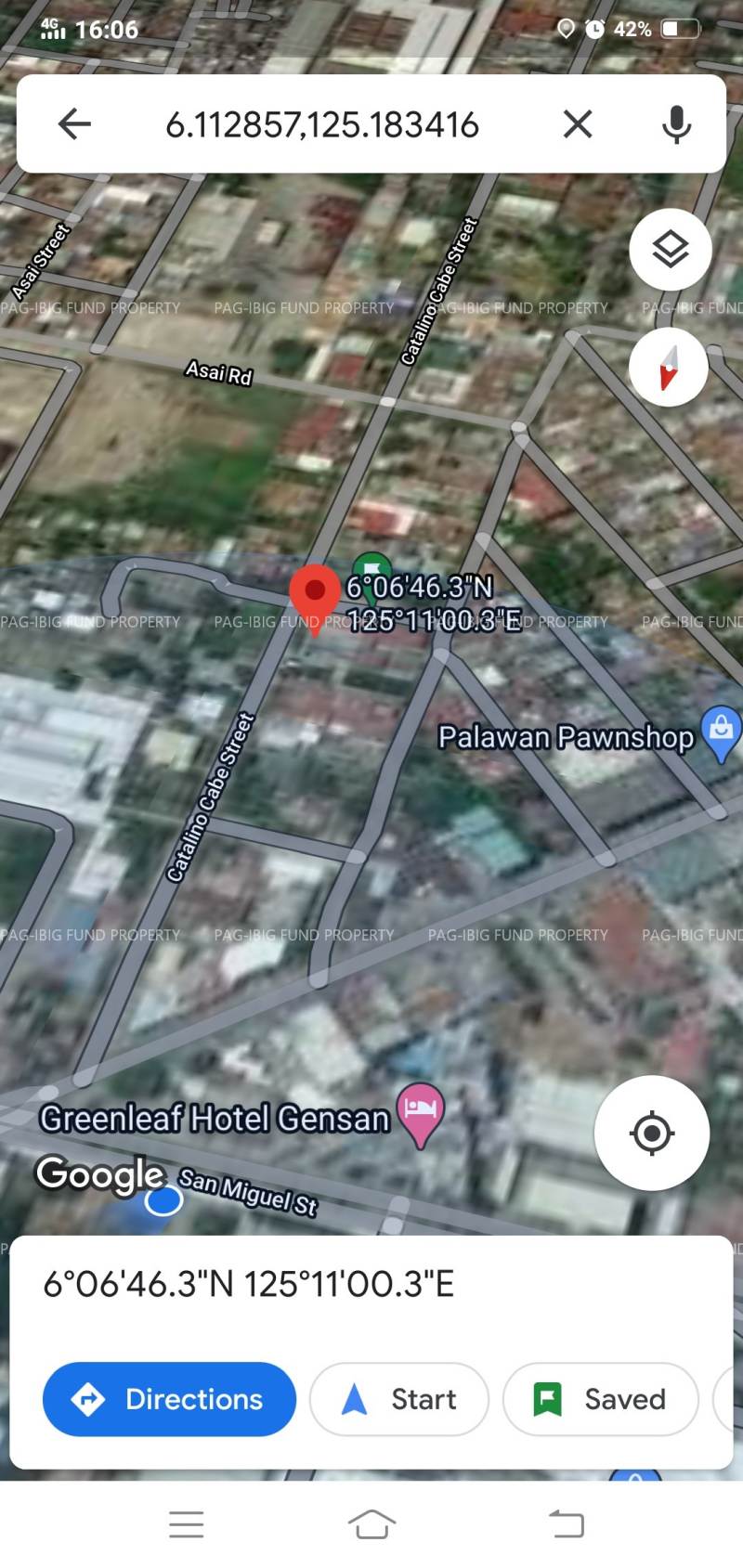Image resolution: width=743 pixels, height=1568 pixels.
Task: Clear the searched coordinates
Action: point(577,123)
